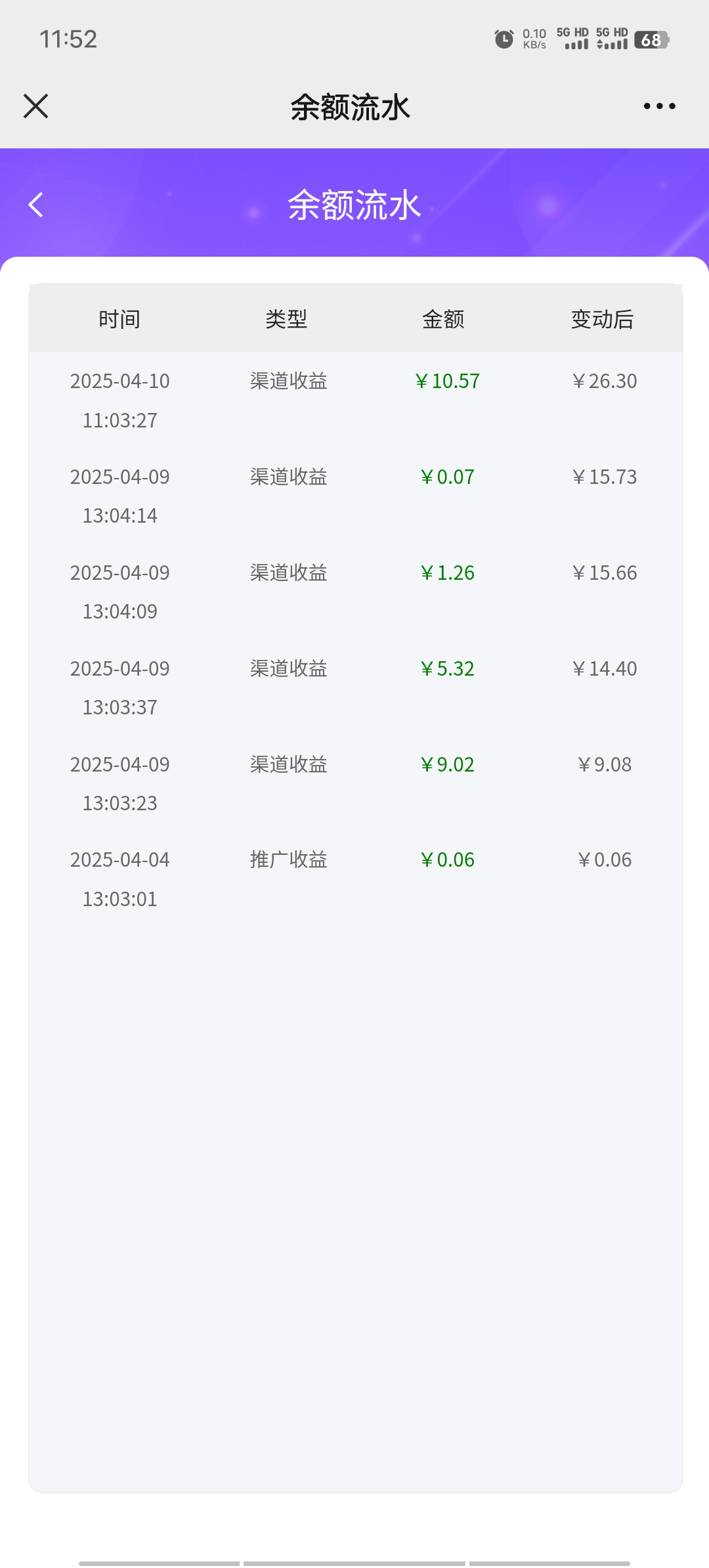Image resolution: width=709 pixels, height=1568 pixels.
Task: Open the ¥10.57 transaction amount
Action: tap(447, 381)
